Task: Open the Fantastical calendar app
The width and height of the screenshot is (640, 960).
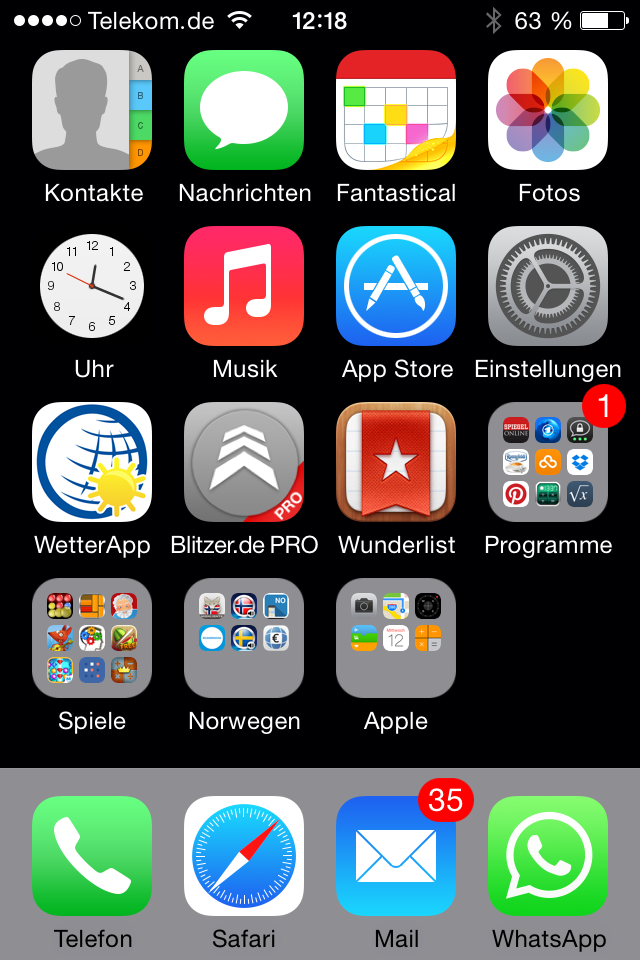Action: pyautogui.click(x=396, y=110)
